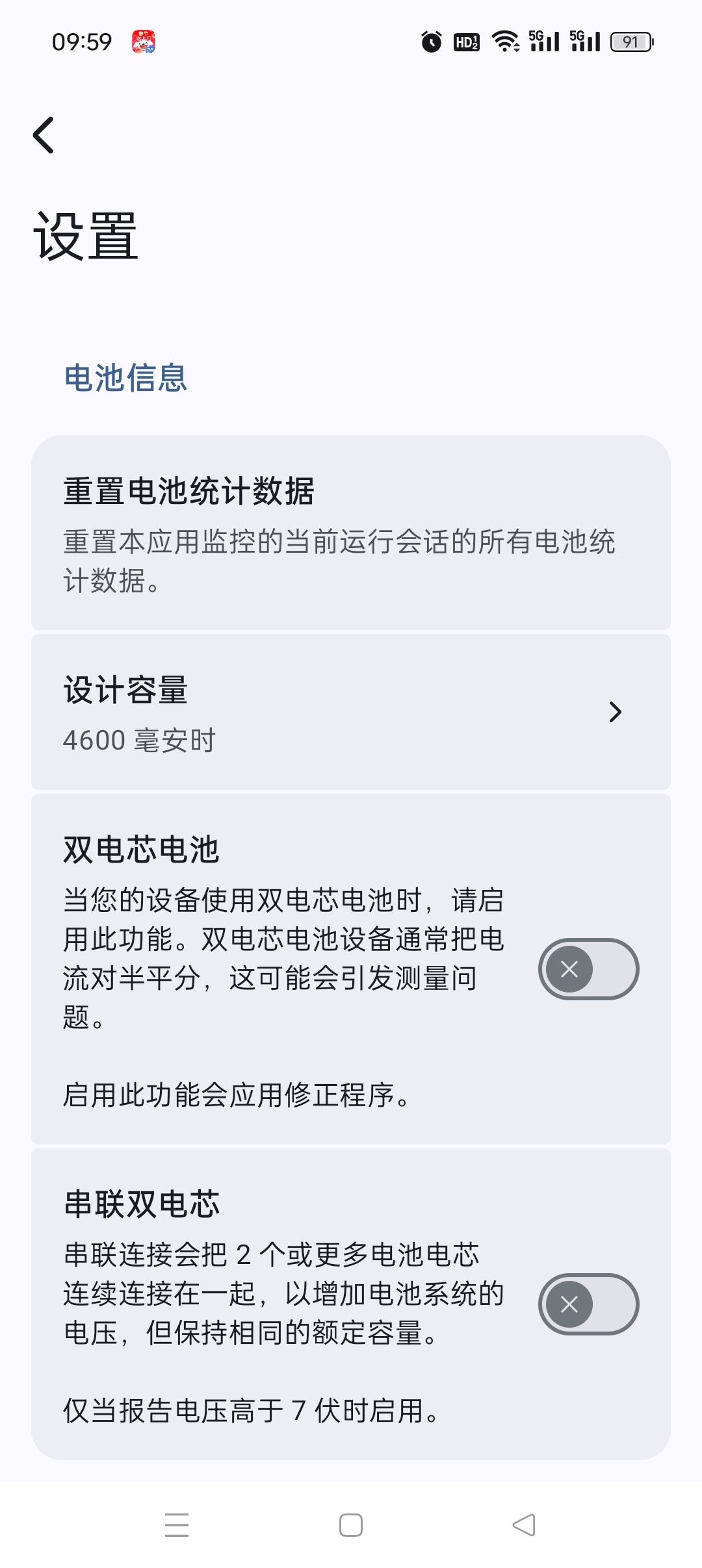Open recent apps from navigation bar

click(177, 1525)
